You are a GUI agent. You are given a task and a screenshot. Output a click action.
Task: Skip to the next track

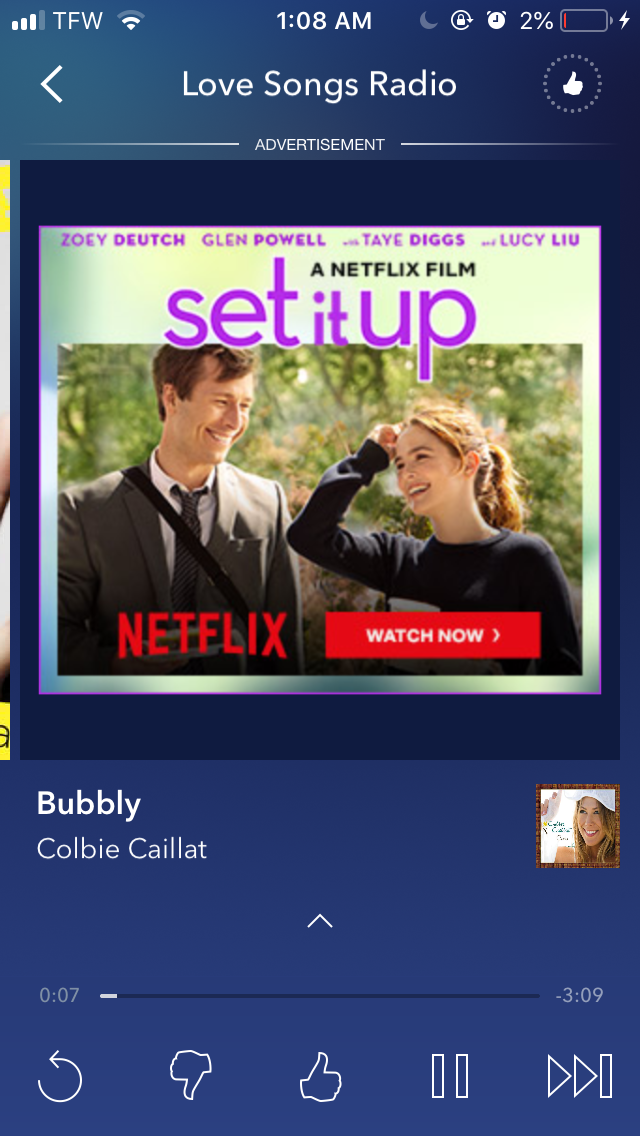pos(579,1076)
